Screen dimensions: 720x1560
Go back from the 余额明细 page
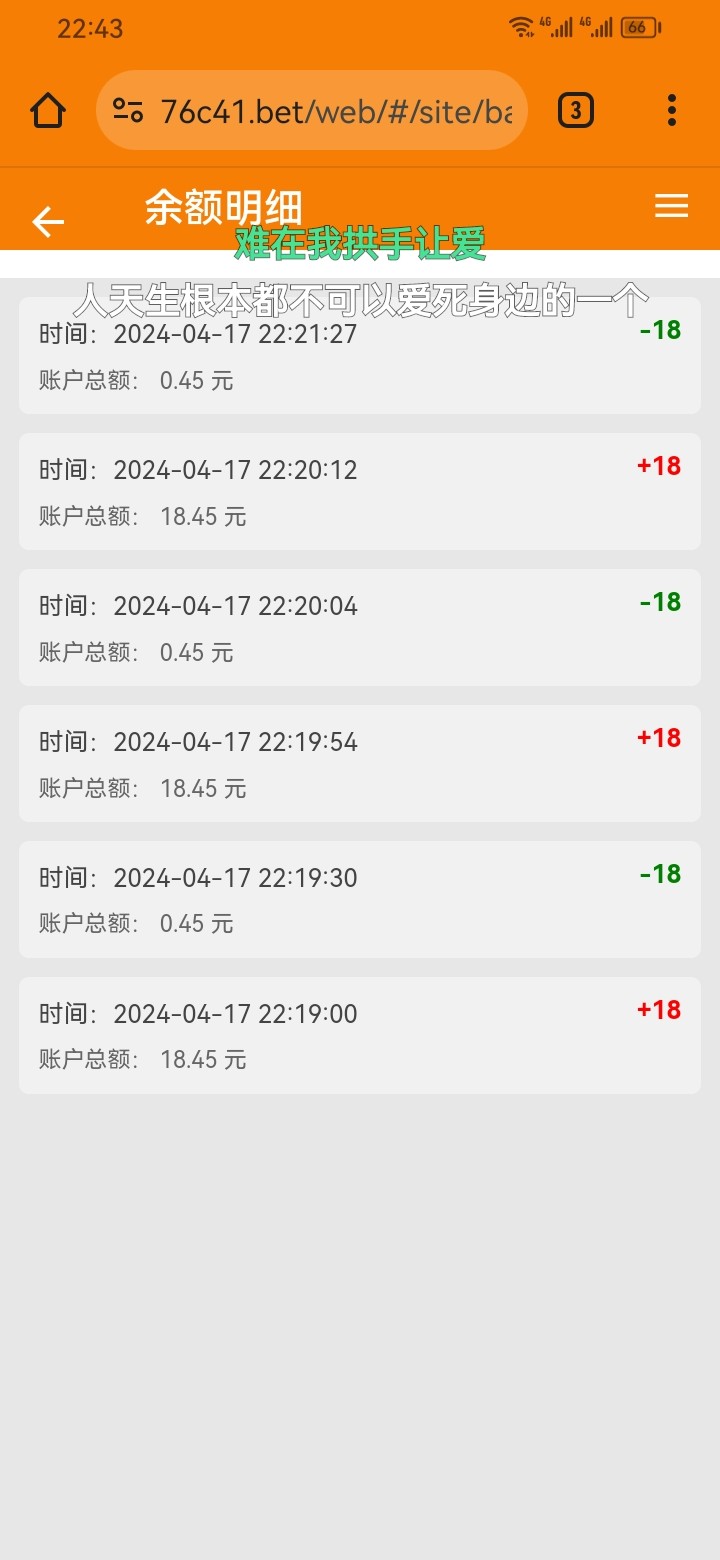point(47,221)
